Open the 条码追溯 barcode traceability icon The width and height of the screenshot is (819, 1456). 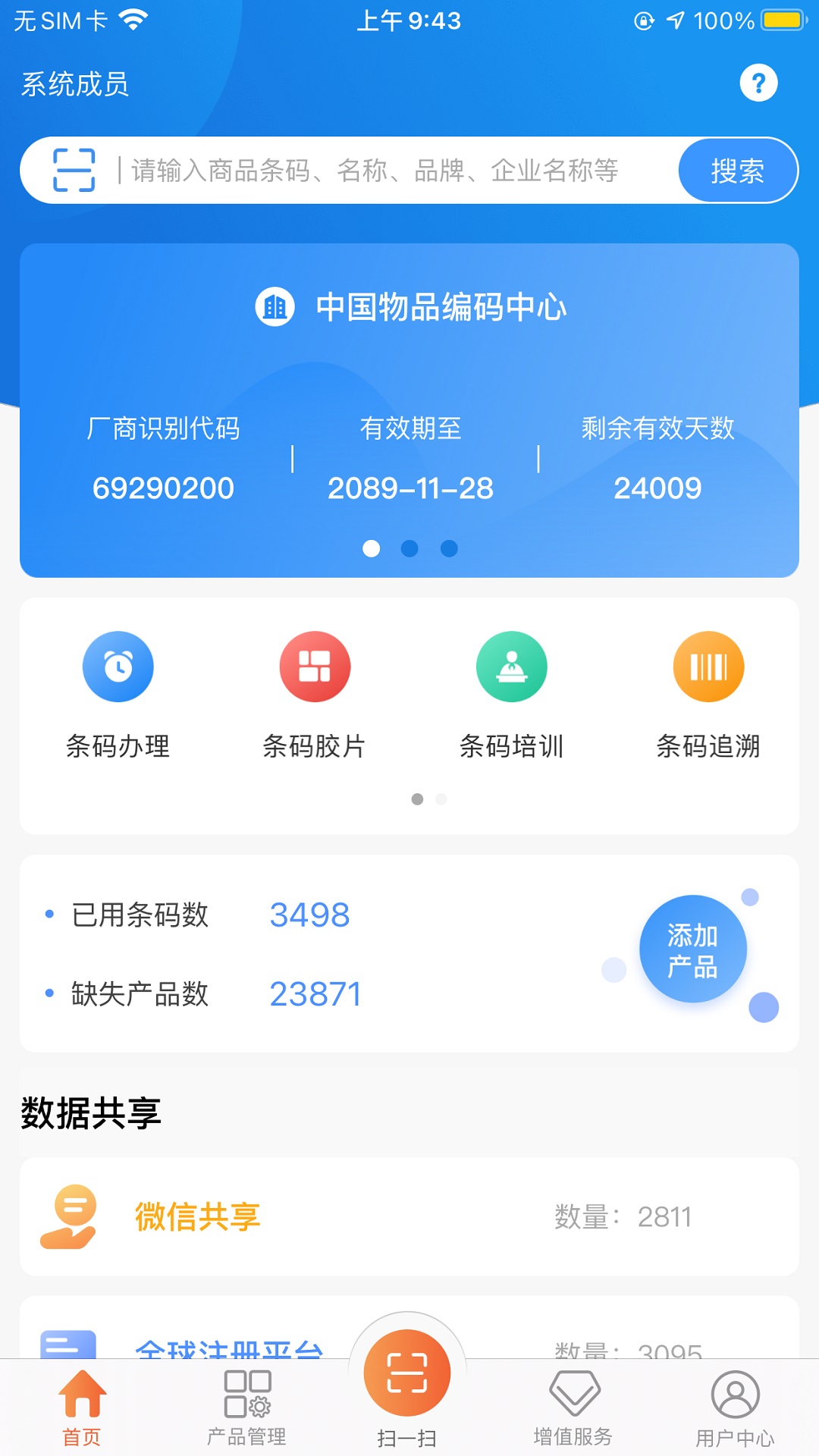click(708, 665)
